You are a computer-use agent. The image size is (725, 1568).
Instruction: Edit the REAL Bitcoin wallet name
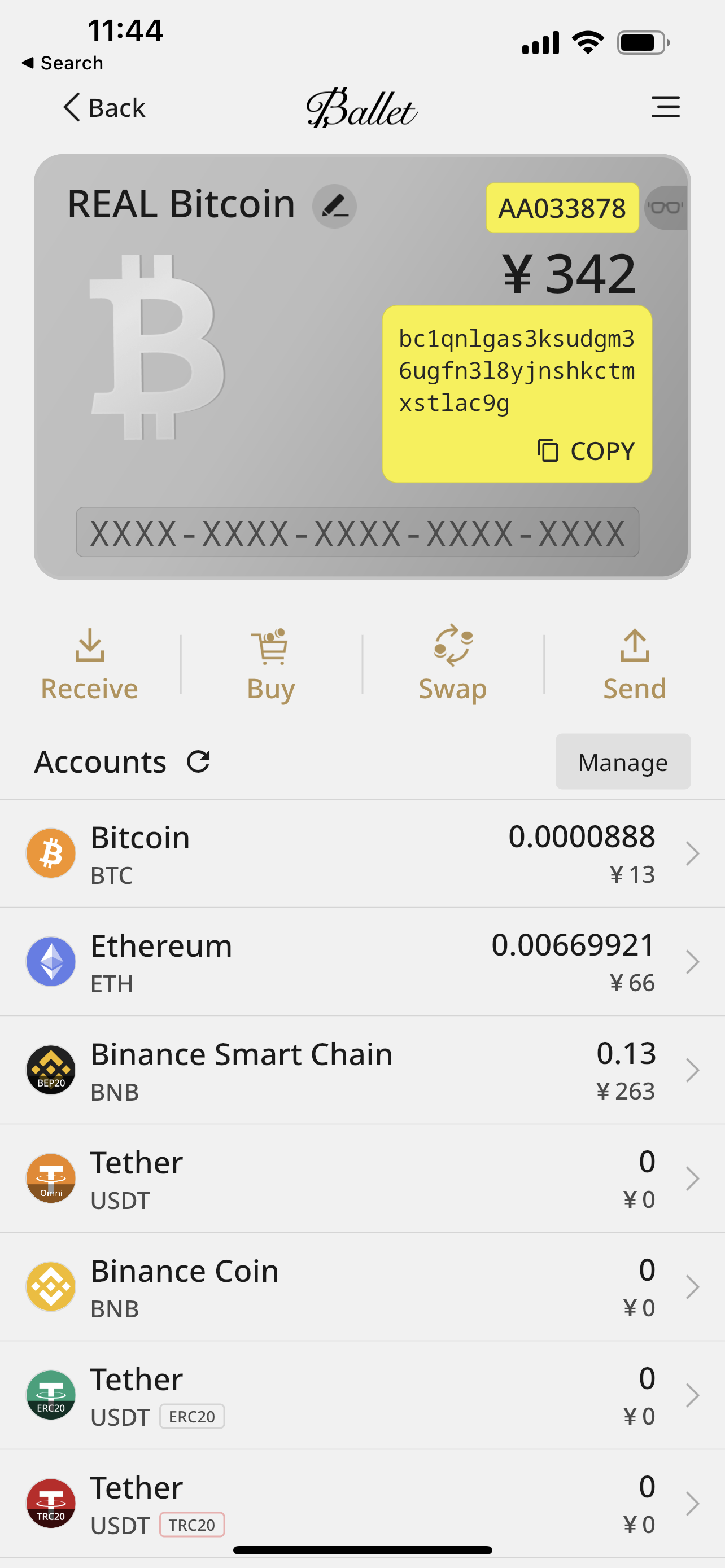334,207
